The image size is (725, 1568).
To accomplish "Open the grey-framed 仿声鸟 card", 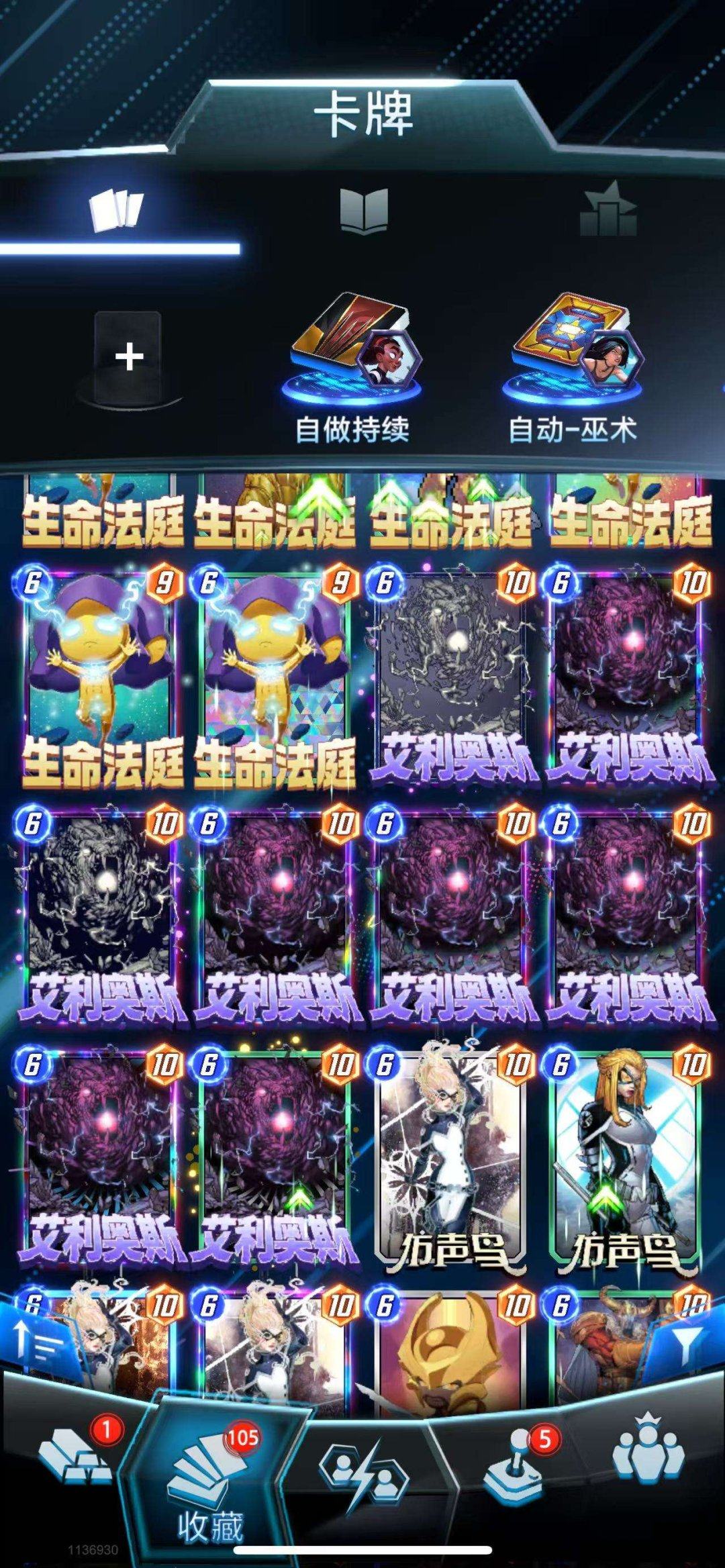I will pyautogui.click(x=451, y=1161).
